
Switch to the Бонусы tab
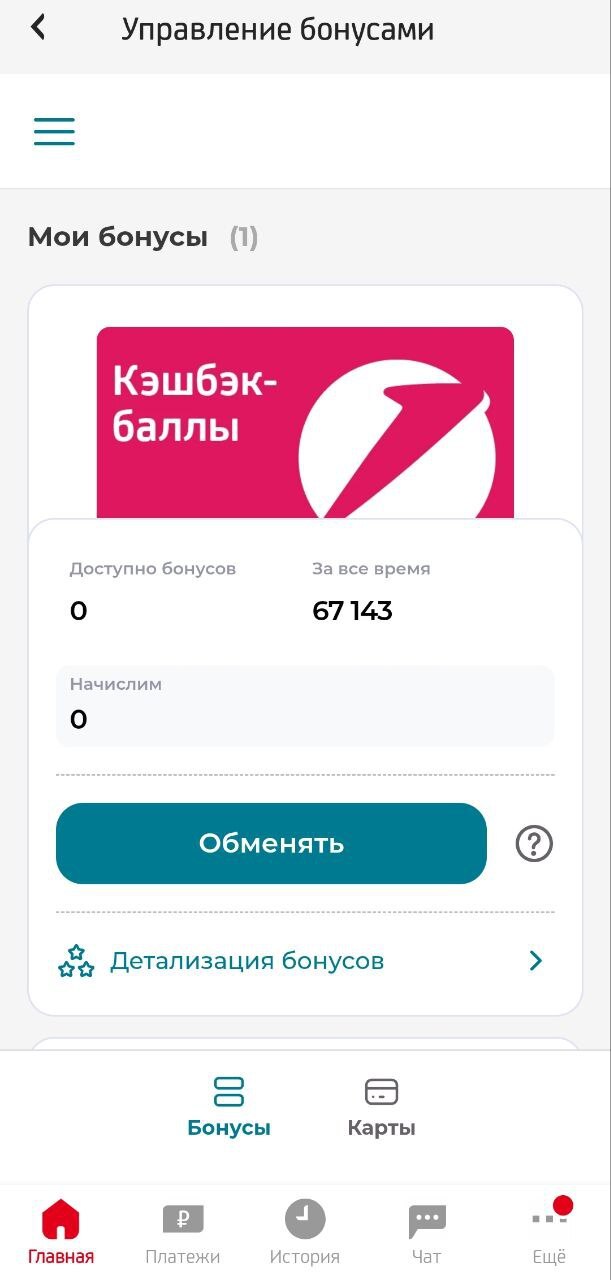[229, 1107]
